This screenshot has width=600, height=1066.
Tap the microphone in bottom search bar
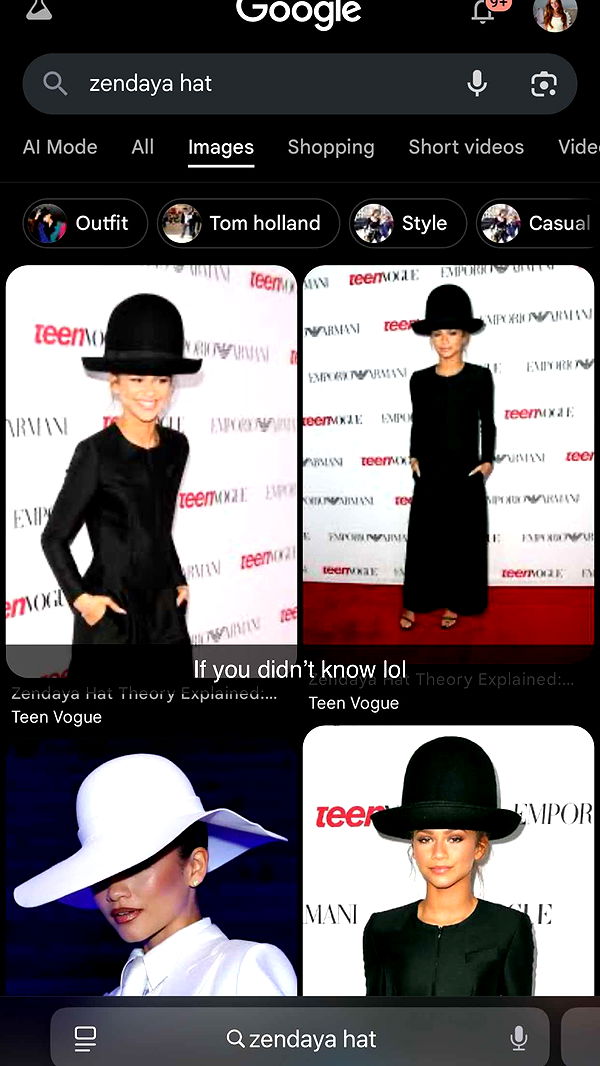(x=518, y=1039)
